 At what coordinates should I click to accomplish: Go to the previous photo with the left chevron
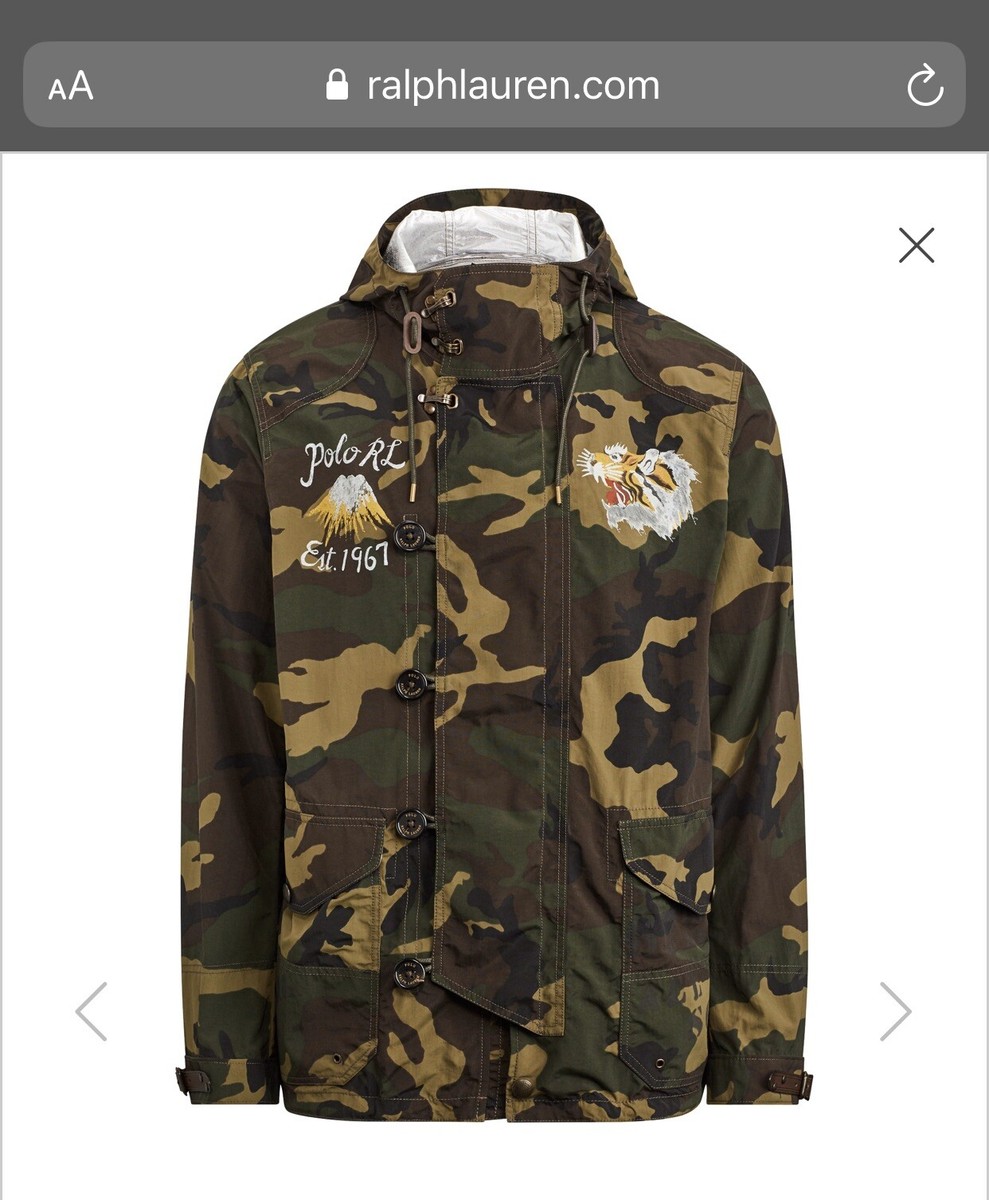[x=91, y=1012]
